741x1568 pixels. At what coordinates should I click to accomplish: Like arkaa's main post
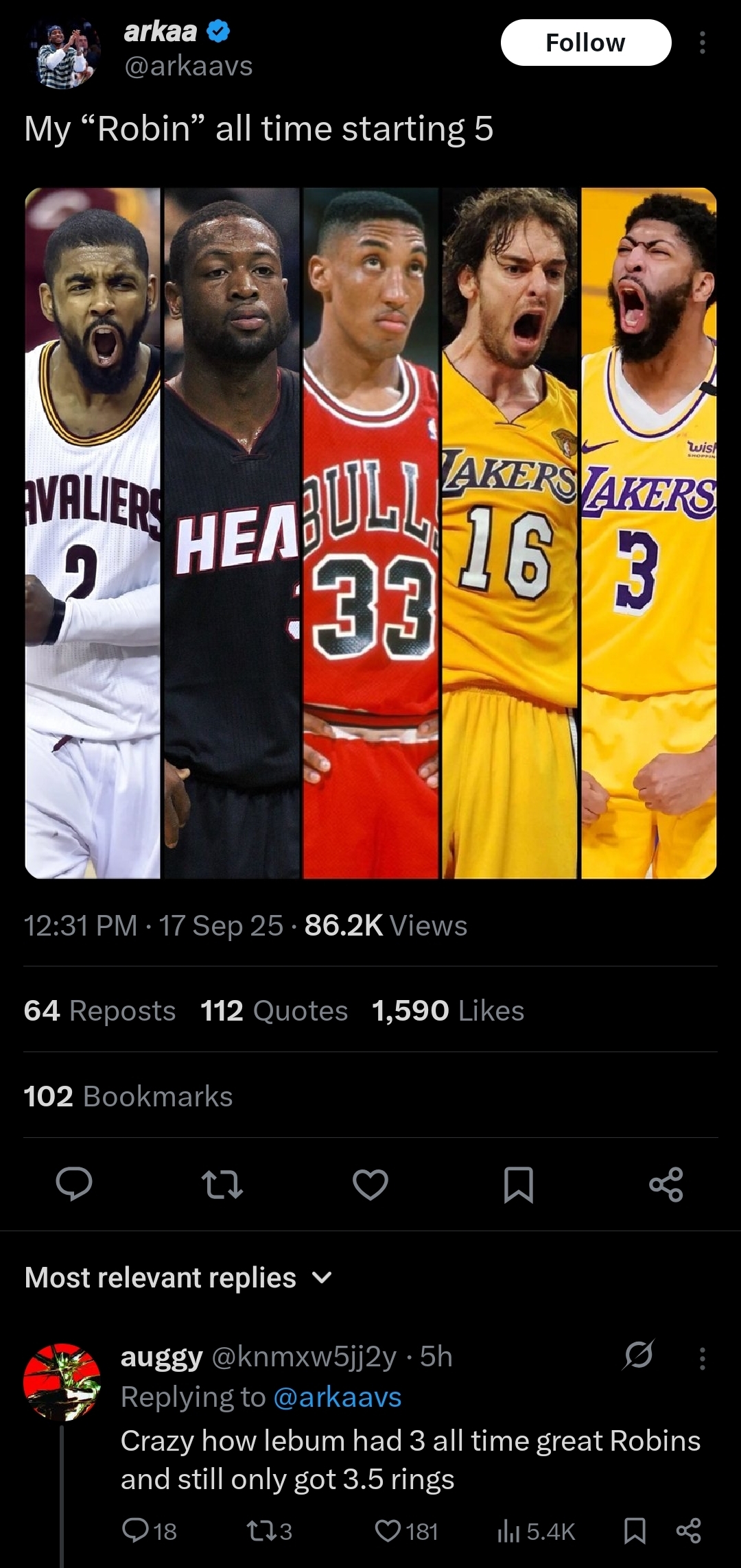pyautogui.click(x=370, y=1184)
